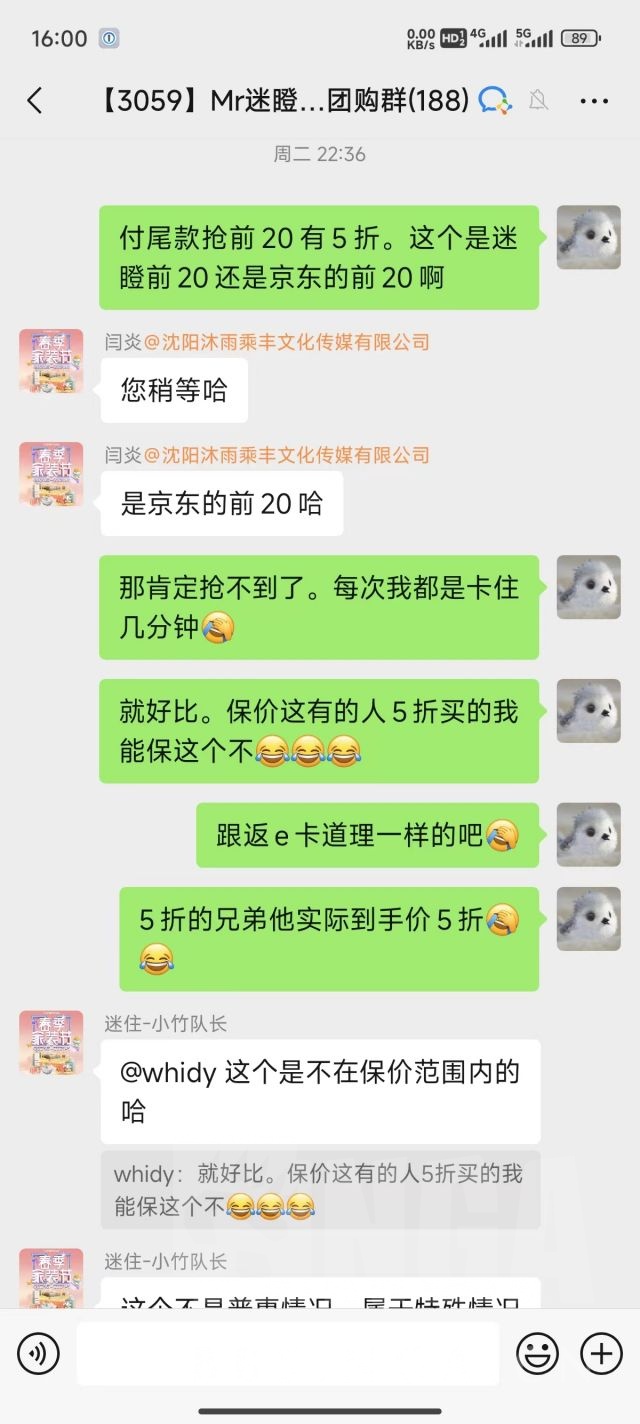Go back from the group chat
Screen dimensions: 640x1424
(35, 100)
